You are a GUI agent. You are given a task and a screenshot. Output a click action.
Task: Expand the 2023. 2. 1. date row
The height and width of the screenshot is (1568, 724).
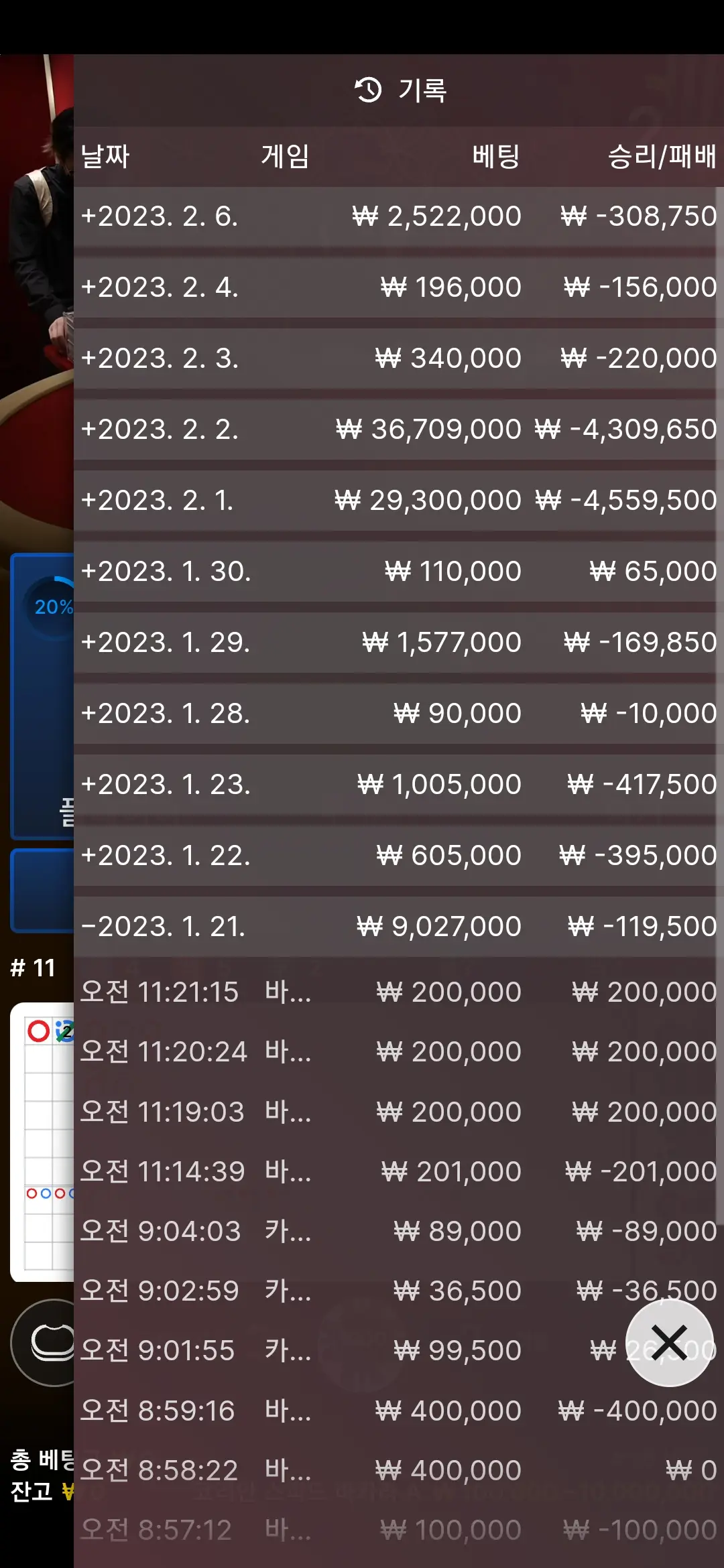(395, 501)
